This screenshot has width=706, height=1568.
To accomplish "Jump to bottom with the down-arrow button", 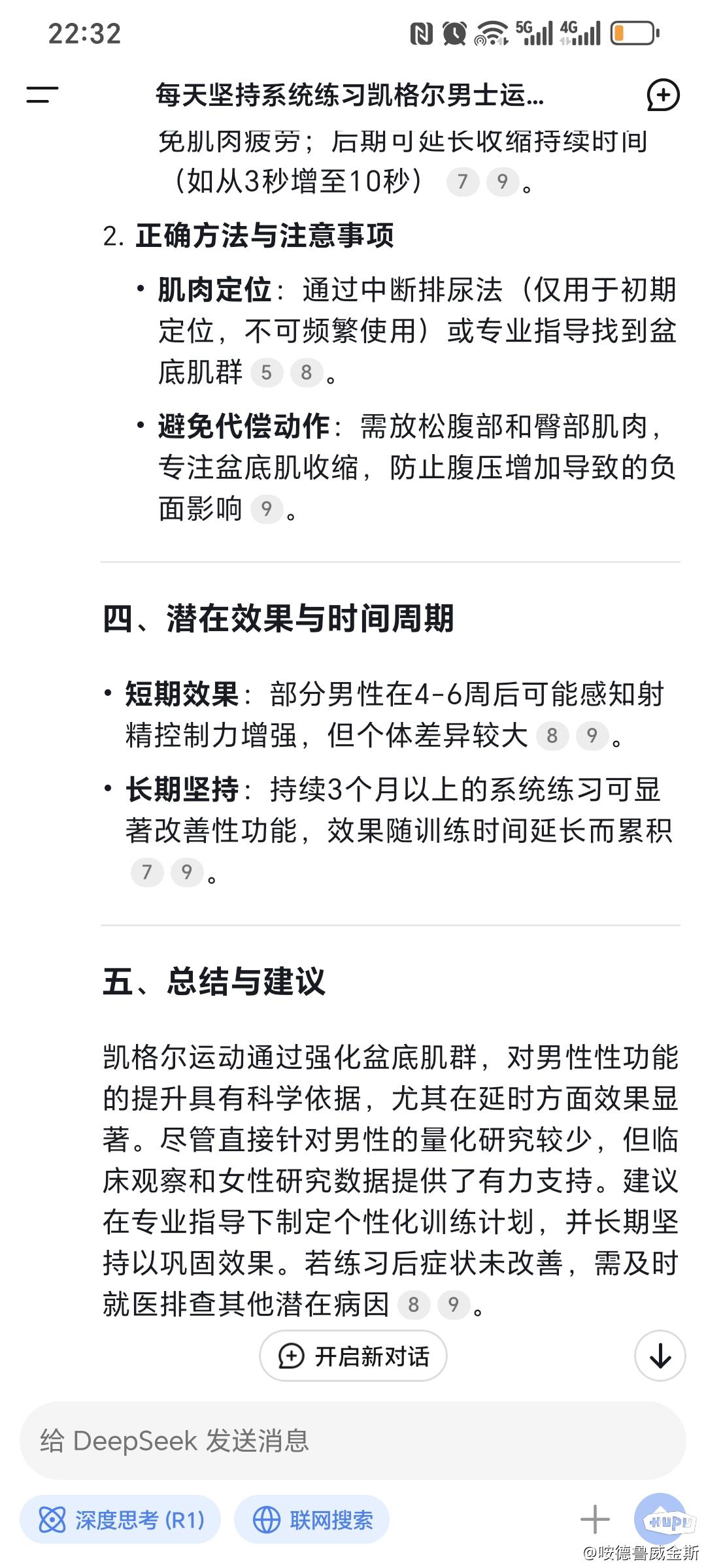I will click(x=660, y=1356).
